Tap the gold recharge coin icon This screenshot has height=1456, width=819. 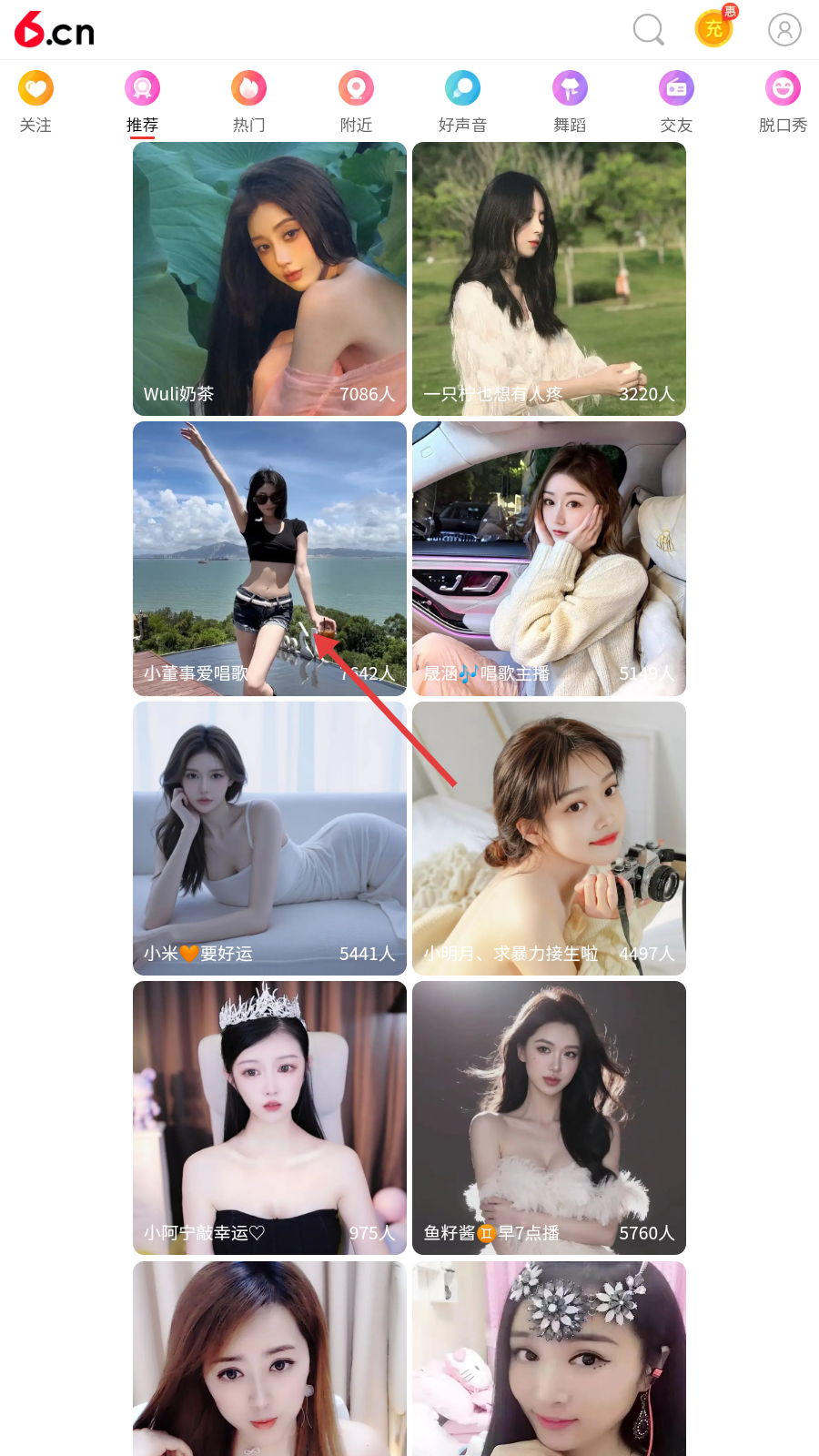coord(714,29)
